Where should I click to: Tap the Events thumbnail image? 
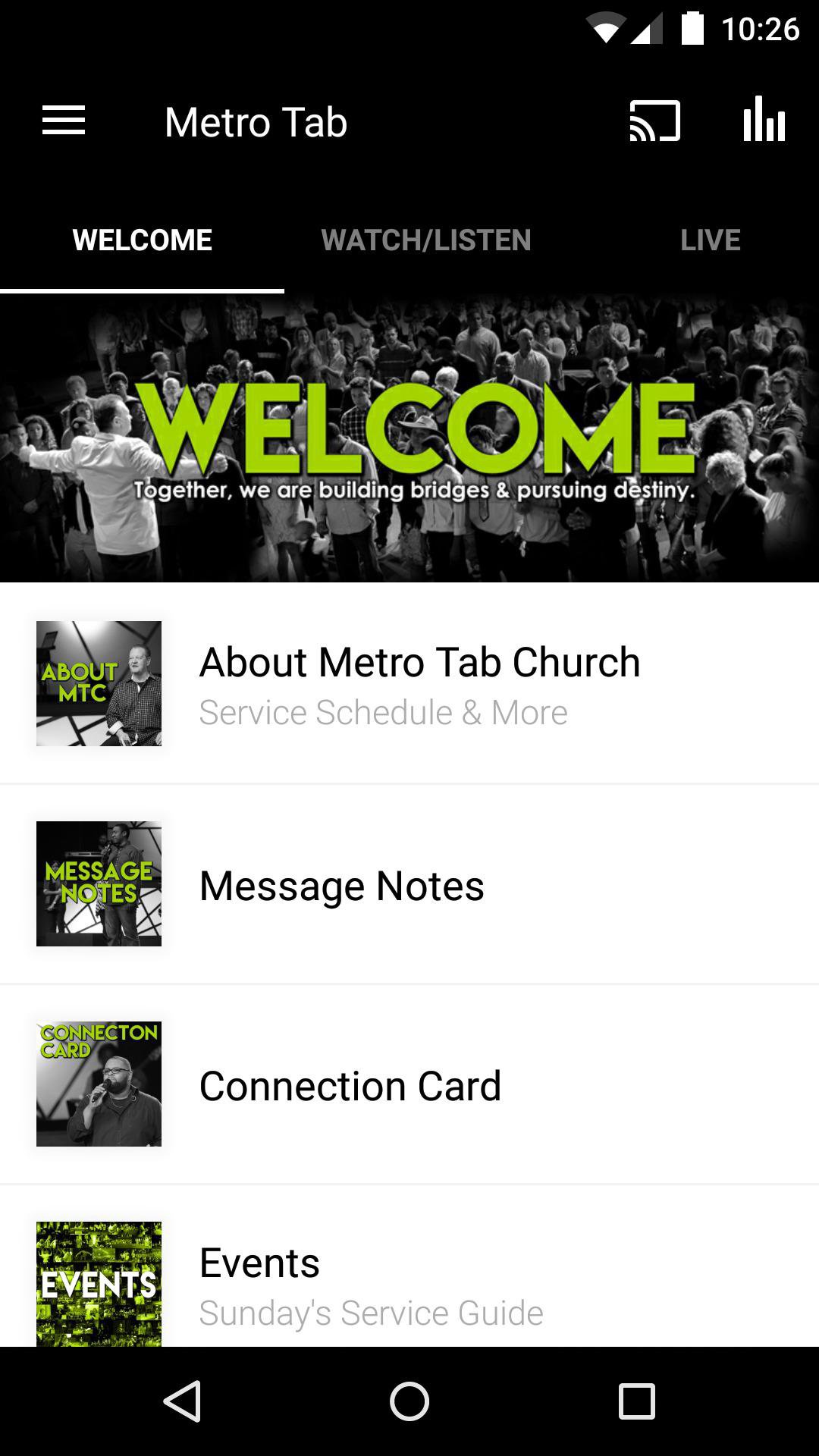(x=99, y=1284)
